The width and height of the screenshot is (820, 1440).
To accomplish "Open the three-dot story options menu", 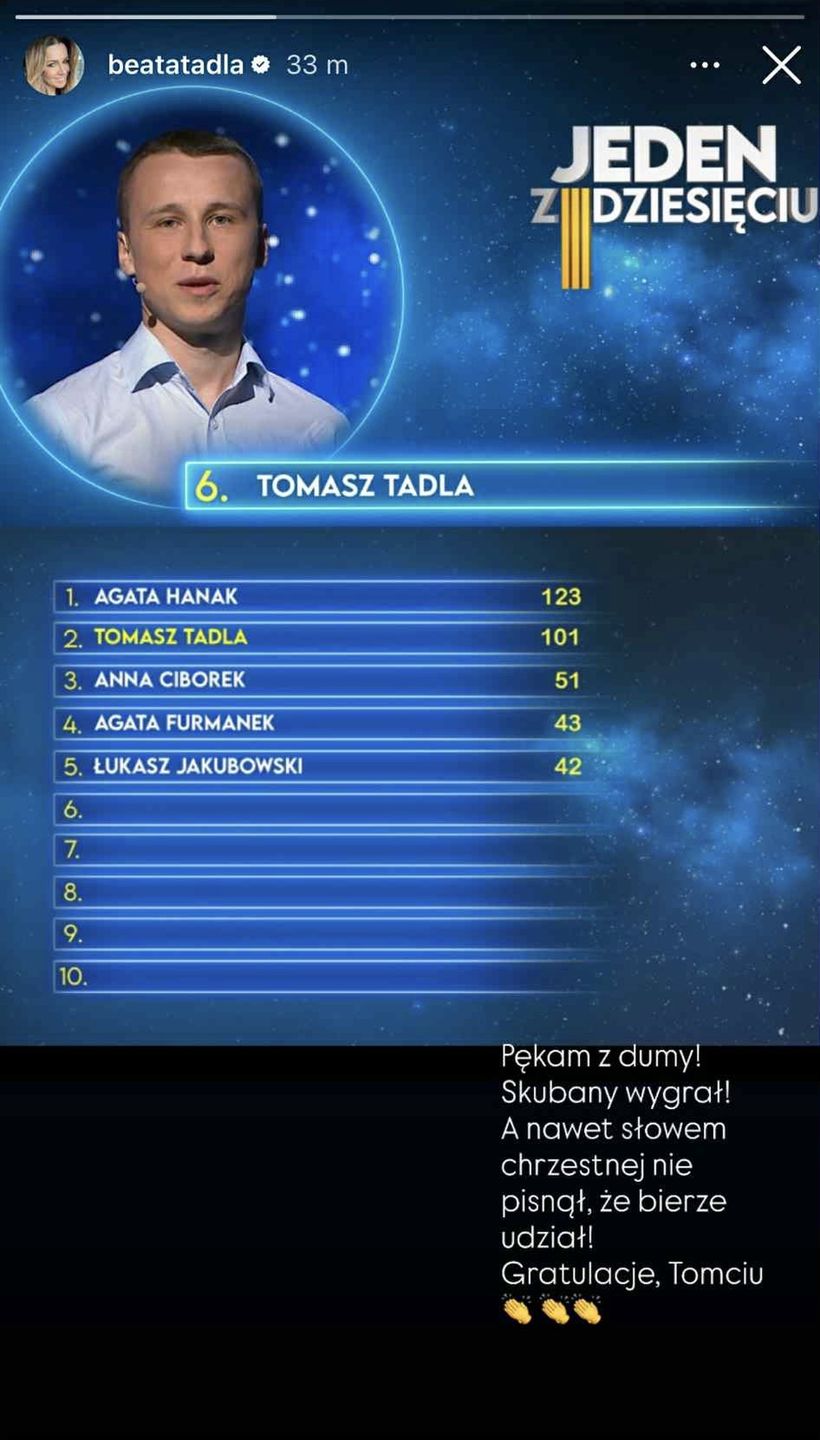I will point(705,64).
